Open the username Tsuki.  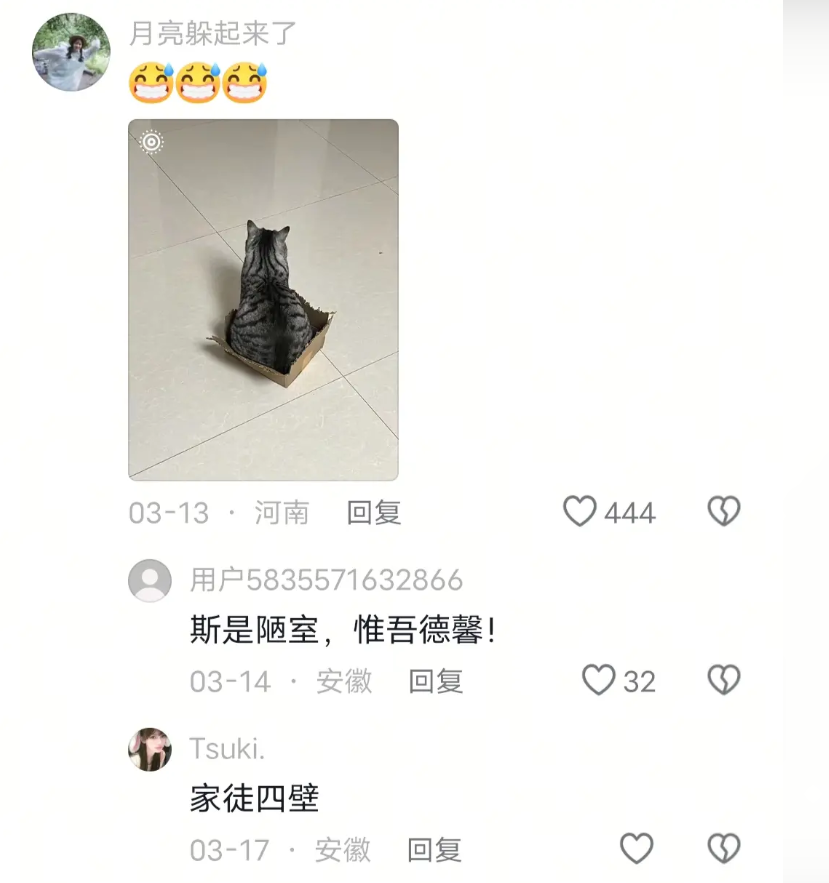click(227, 749)
